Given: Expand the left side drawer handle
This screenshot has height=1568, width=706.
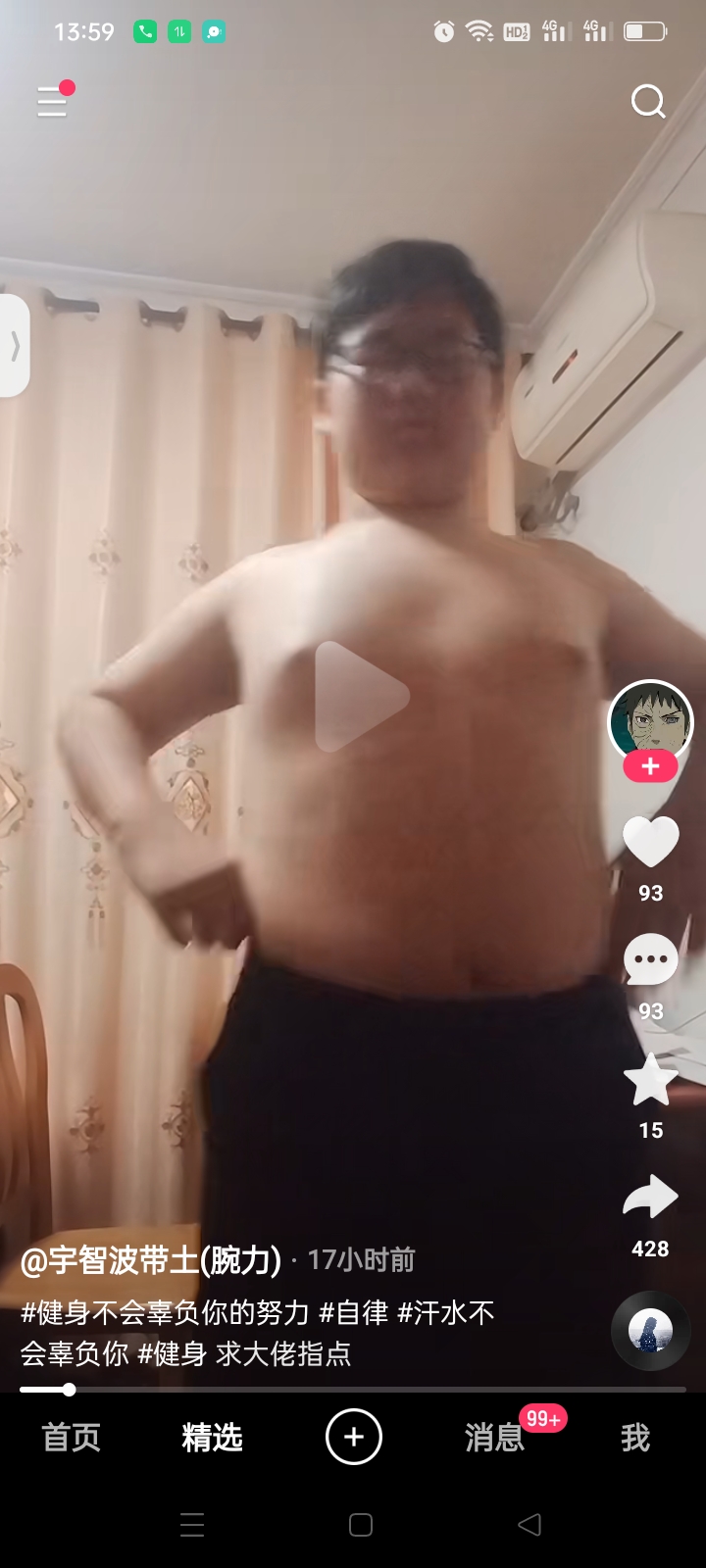Looking at the screenshot, I should tap(15, 346).
